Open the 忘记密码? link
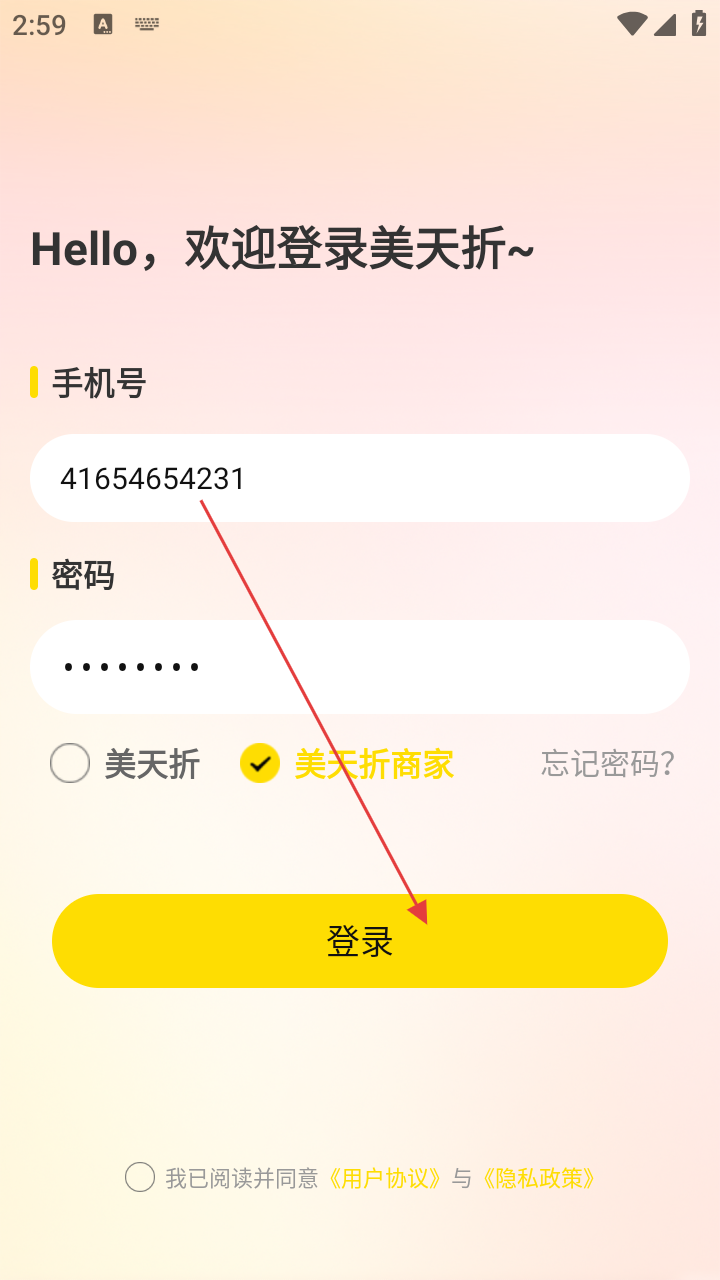Screen dimensions: 720x1280 pyautogui.click(x=608, y=764)
